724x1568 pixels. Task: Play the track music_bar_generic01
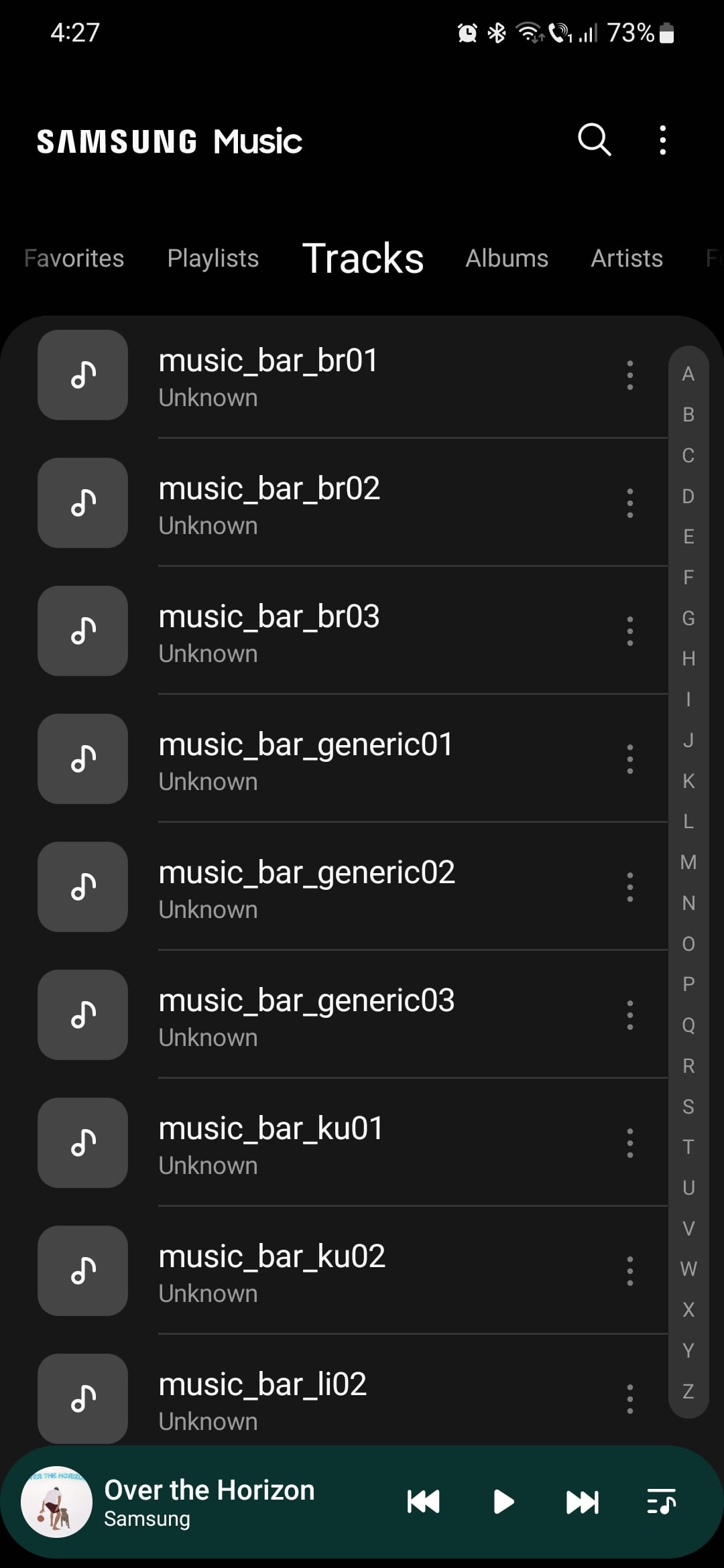click(335, 759)
